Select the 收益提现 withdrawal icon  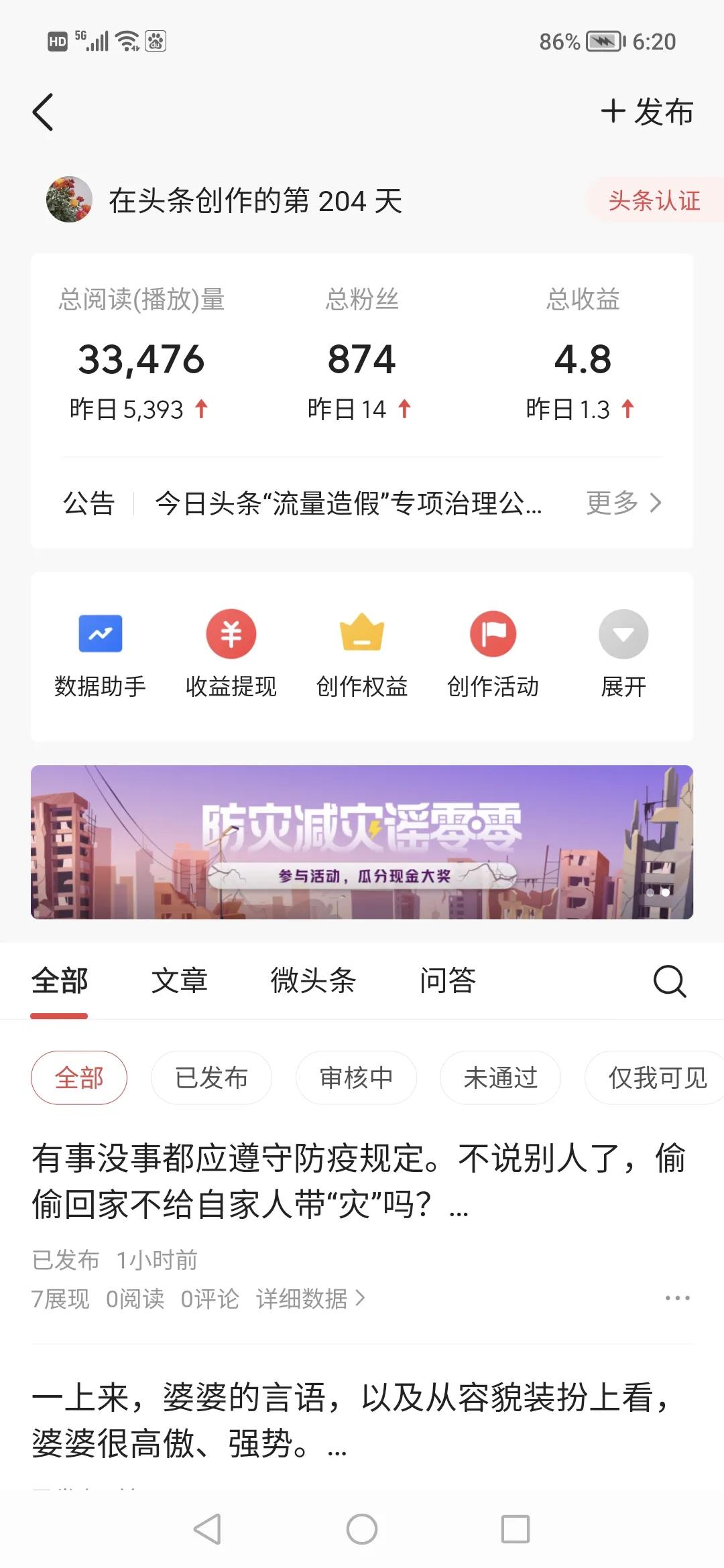click(231, 653)
